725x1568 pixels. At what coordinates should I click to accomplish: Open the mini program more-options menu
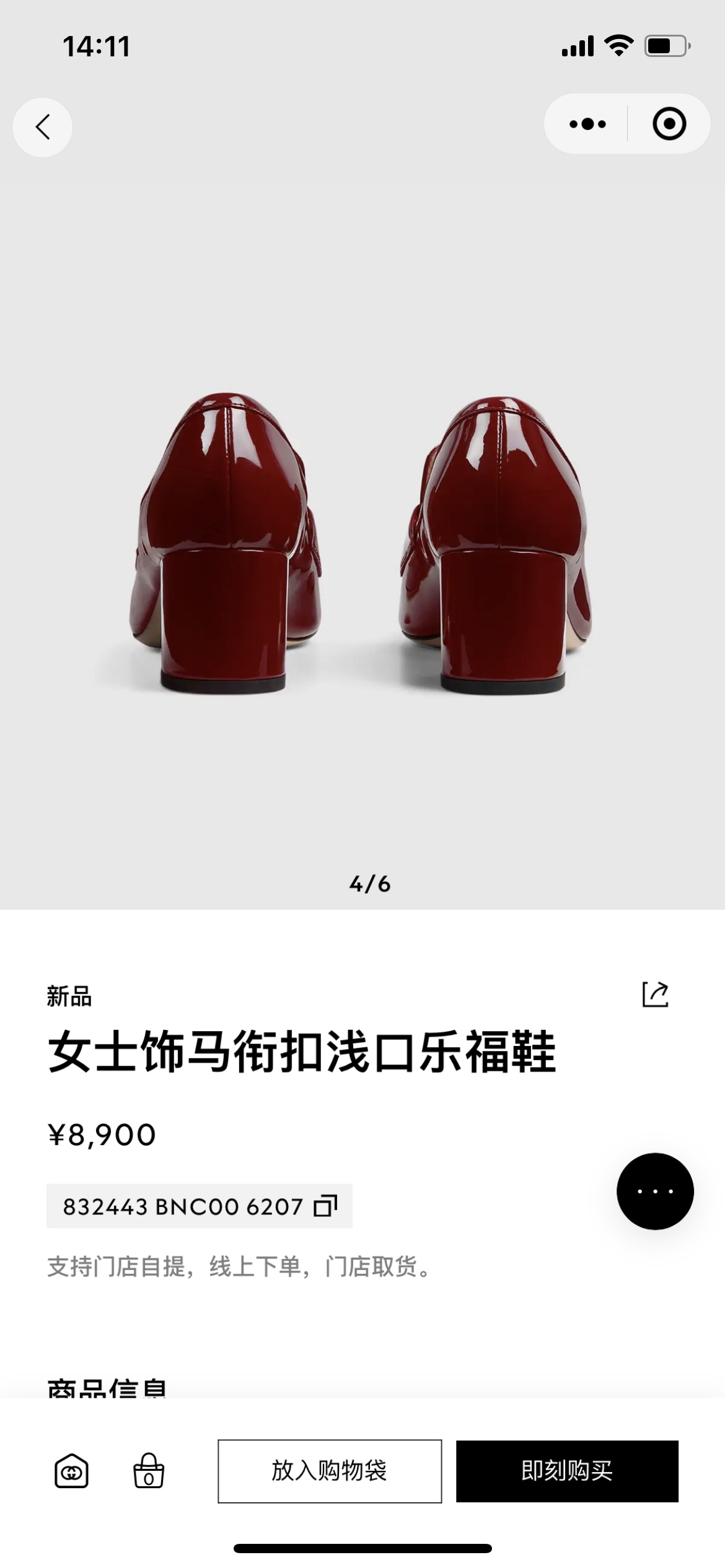click(587, 124)
